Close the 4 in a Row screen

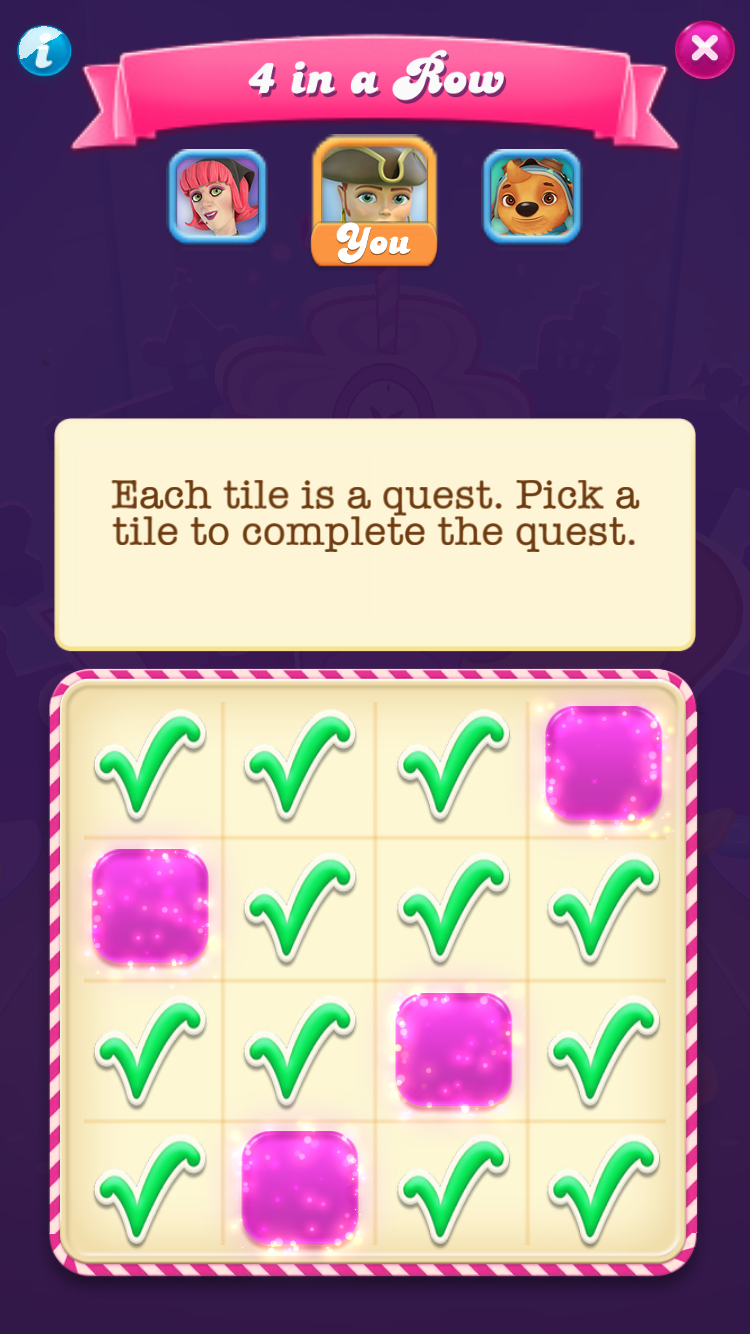pos(704,48)
